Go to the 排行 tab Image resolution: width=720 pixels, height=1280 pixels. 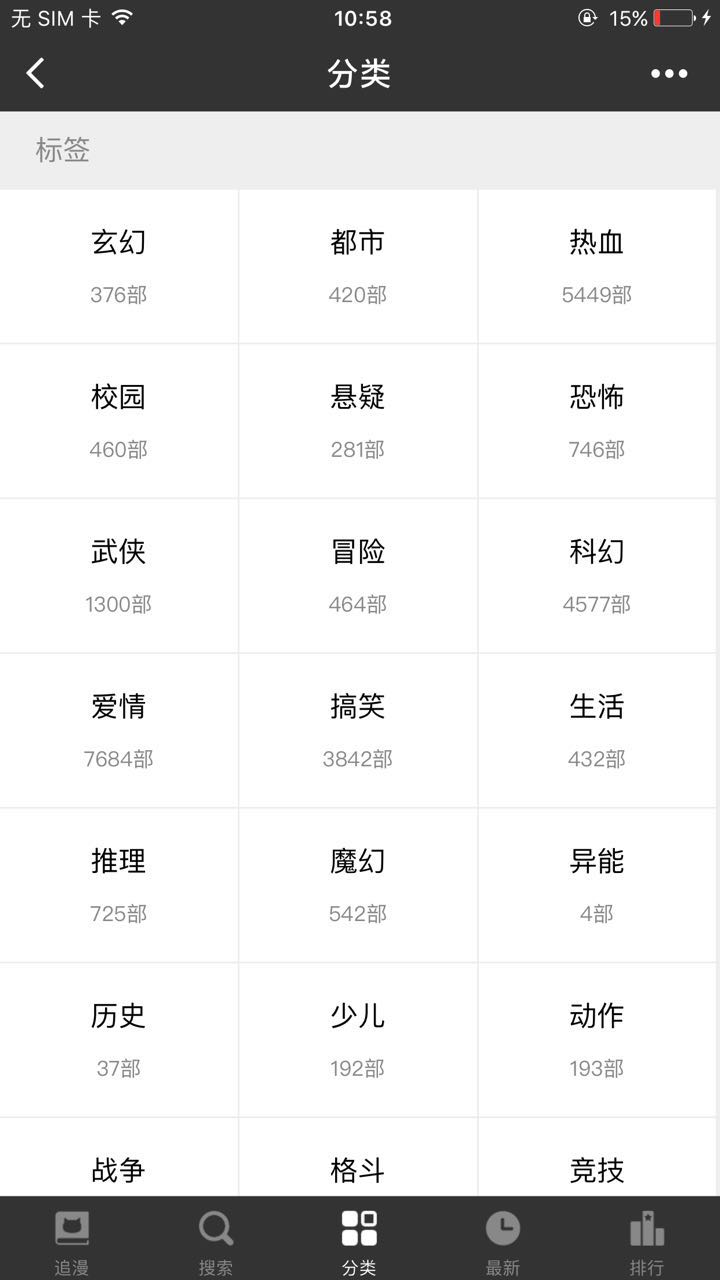click(x=647, y=1242)
